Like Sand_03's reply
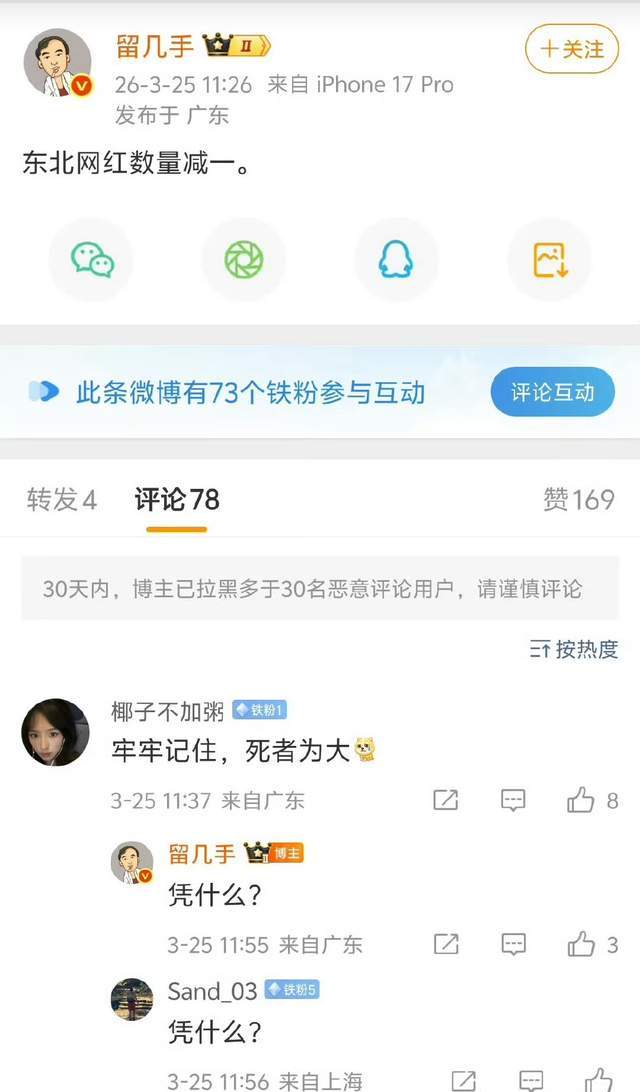640x1092 pixels. 598,1080
